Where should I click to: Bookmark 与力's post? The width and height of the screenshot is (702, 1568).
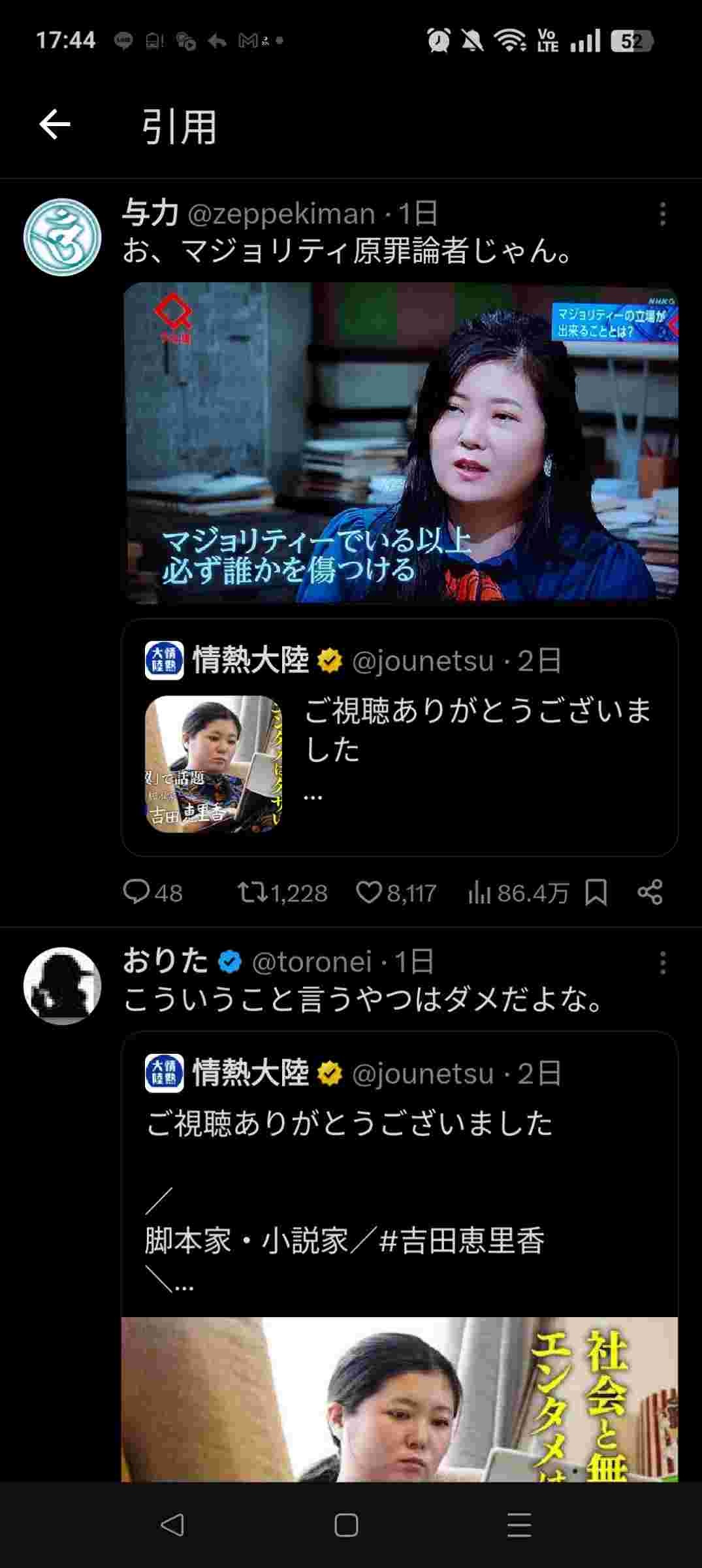click(x=596, y=892)
